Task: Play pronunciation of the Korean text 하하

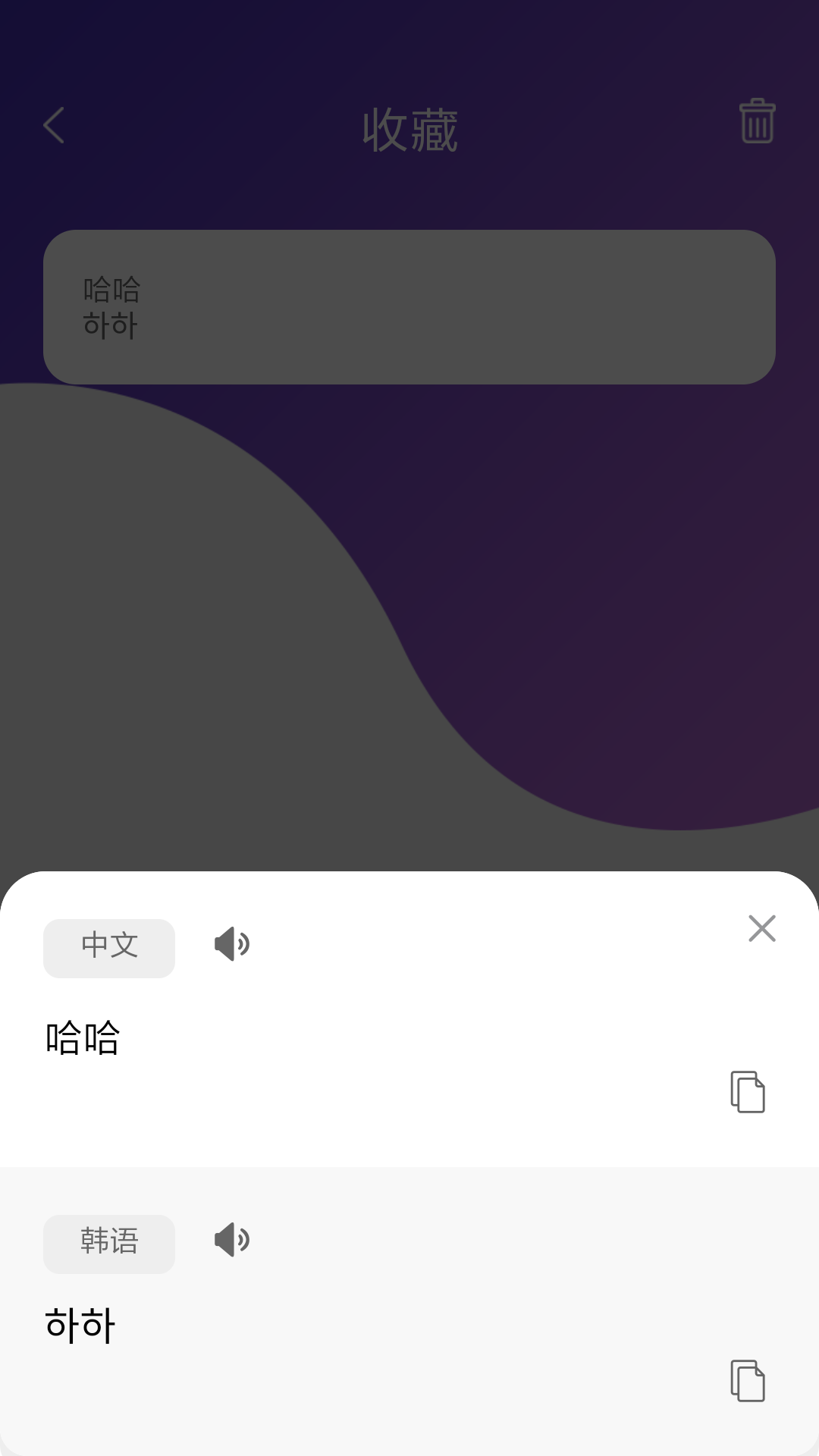Action: (231, 1240)
